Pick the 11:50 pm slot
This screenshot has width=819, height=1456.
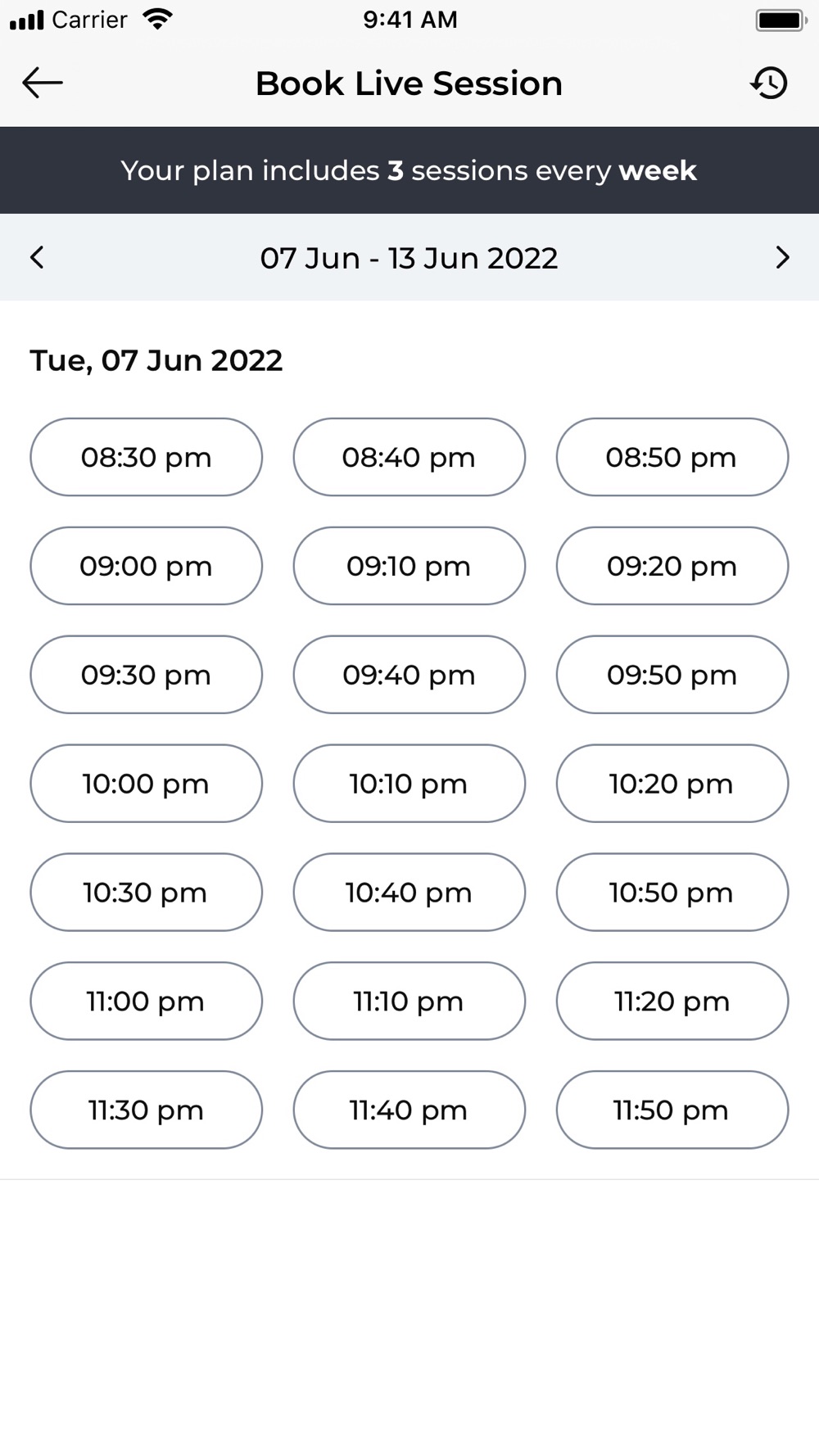point(672,1110)
